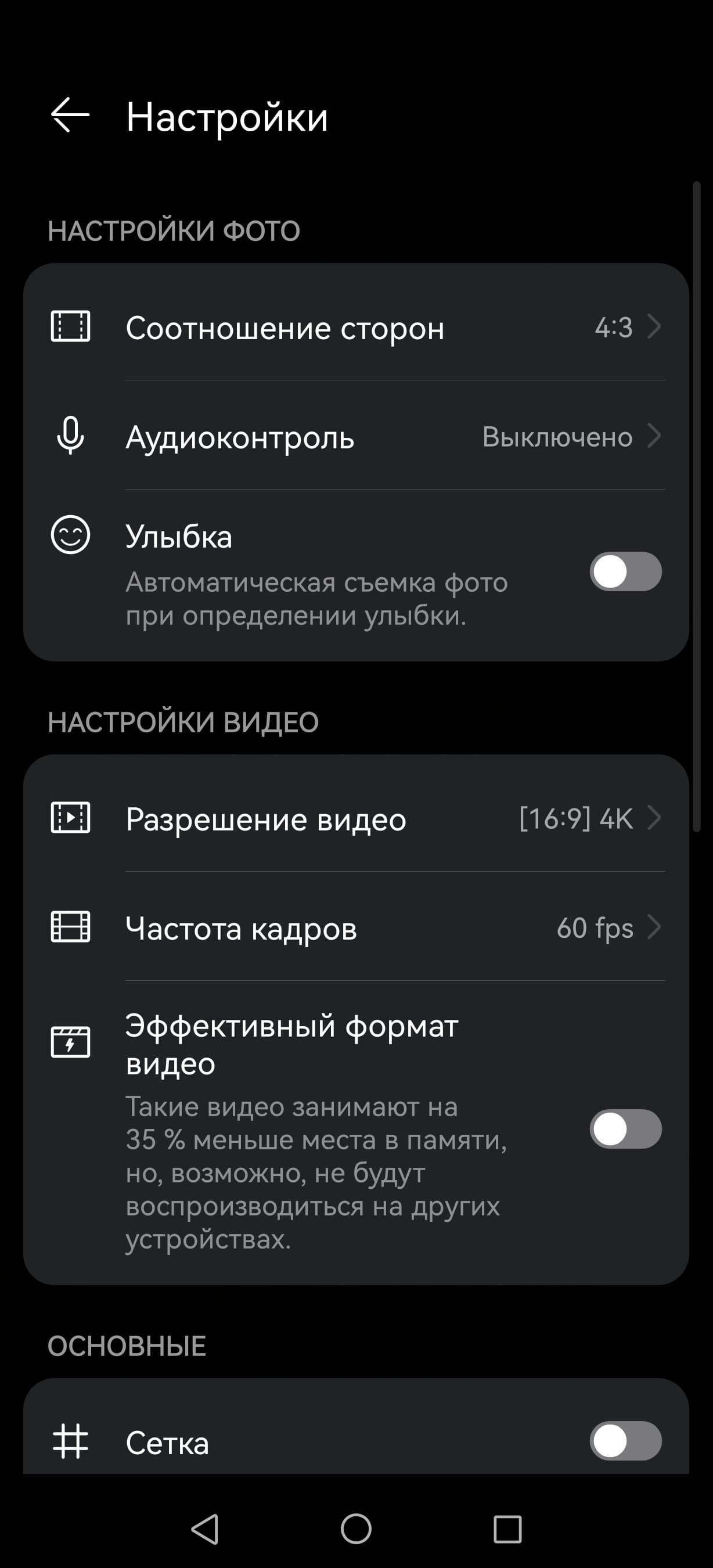Image resolution: width=713 pixels, height=1568 pixels.
Task: Go back from Настройки screen
Action: [70, 115]
